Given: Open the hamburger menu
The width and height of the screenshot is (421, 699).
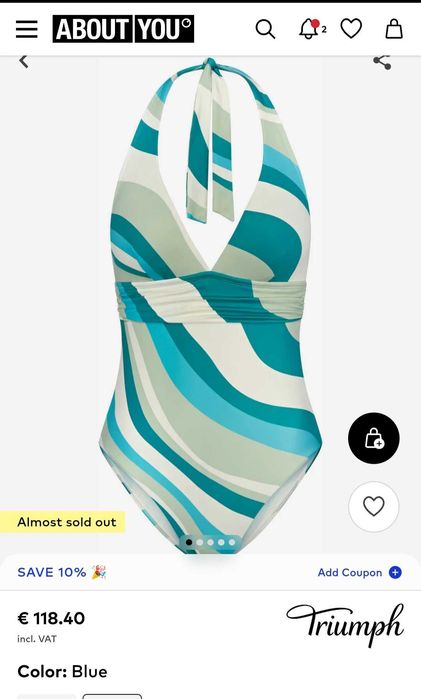Looking at the screenshot, I should [x=27, y=29].
